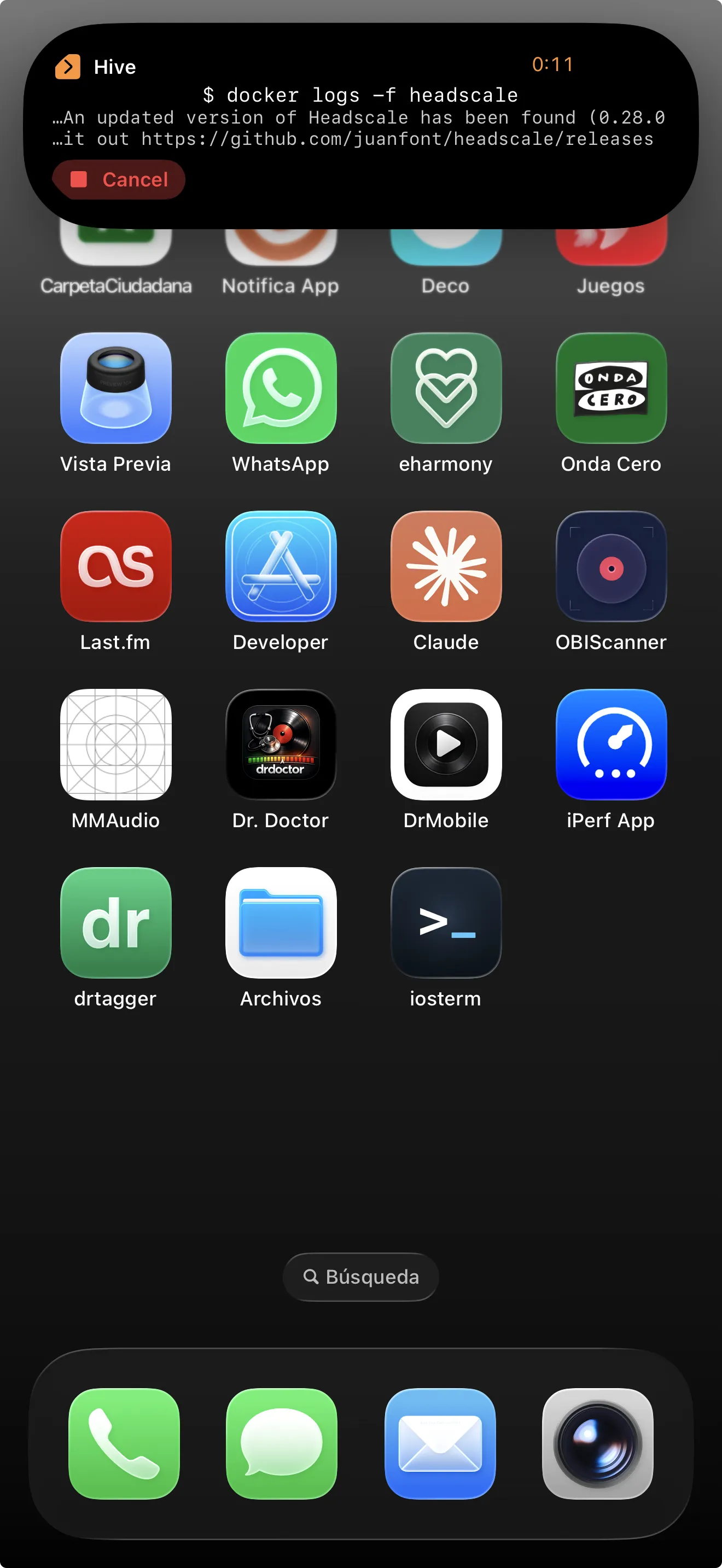Start the Dr. Doctor app

click(280, 745)
